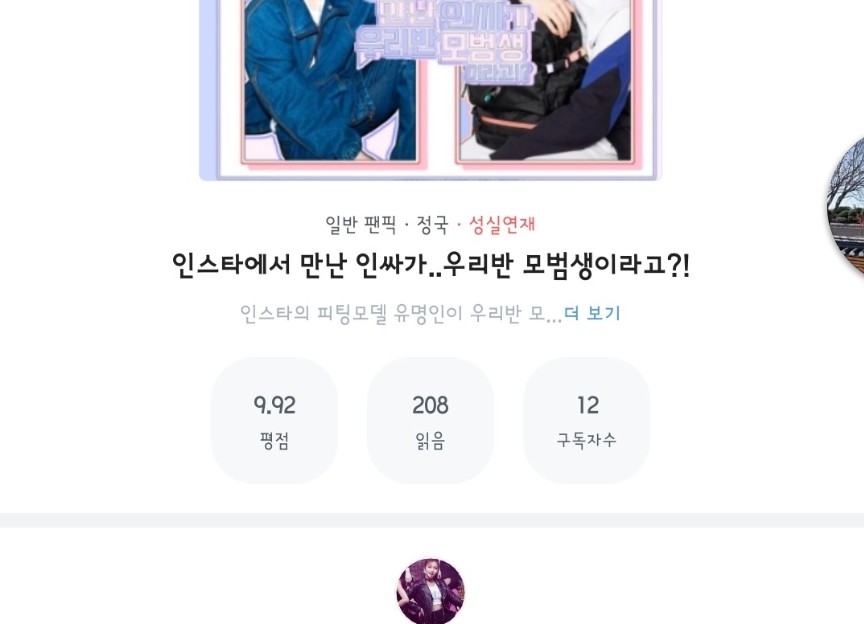
Task: Open the author's profile picture
Action: click(x=431, y=592)
